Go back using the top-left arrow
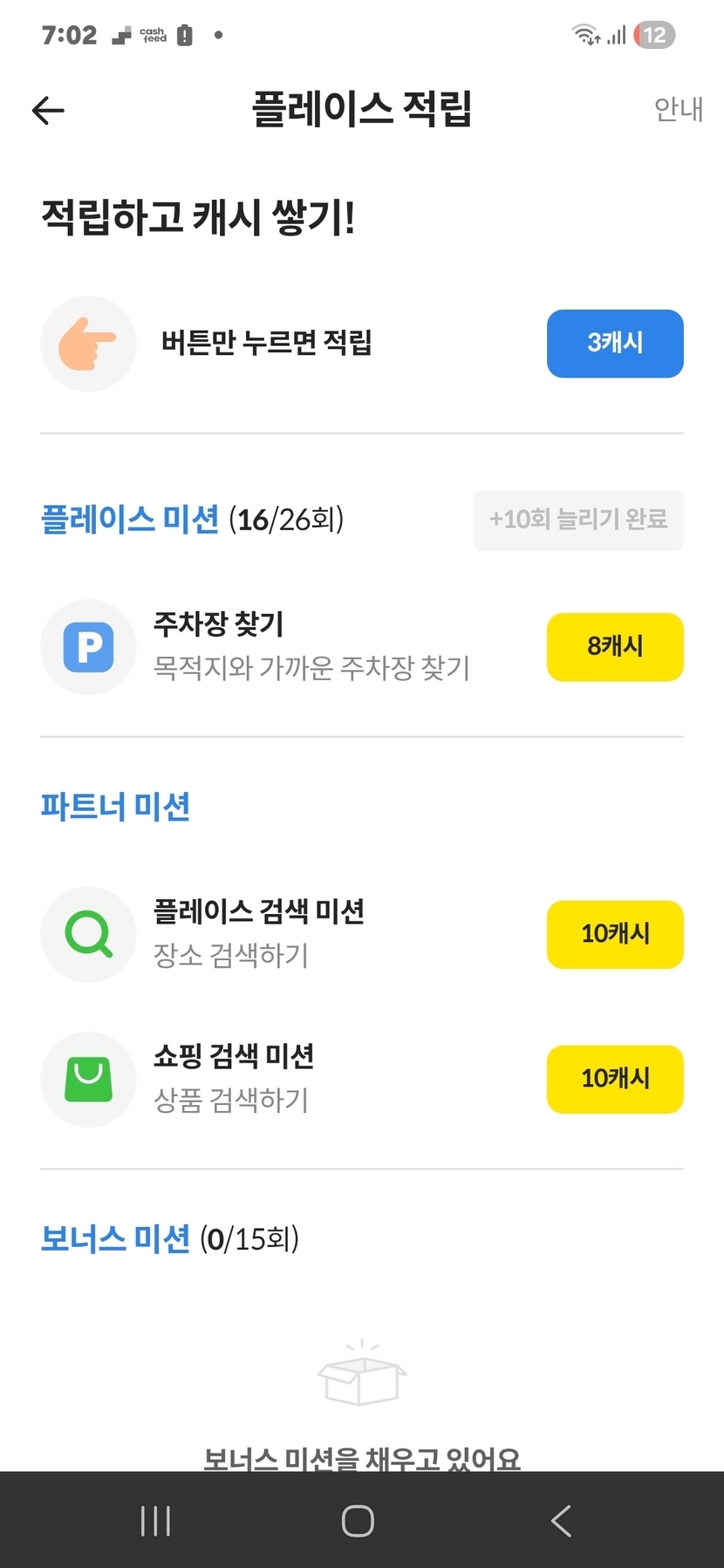Screen dimensions: 724x1568 pos(48,110)
